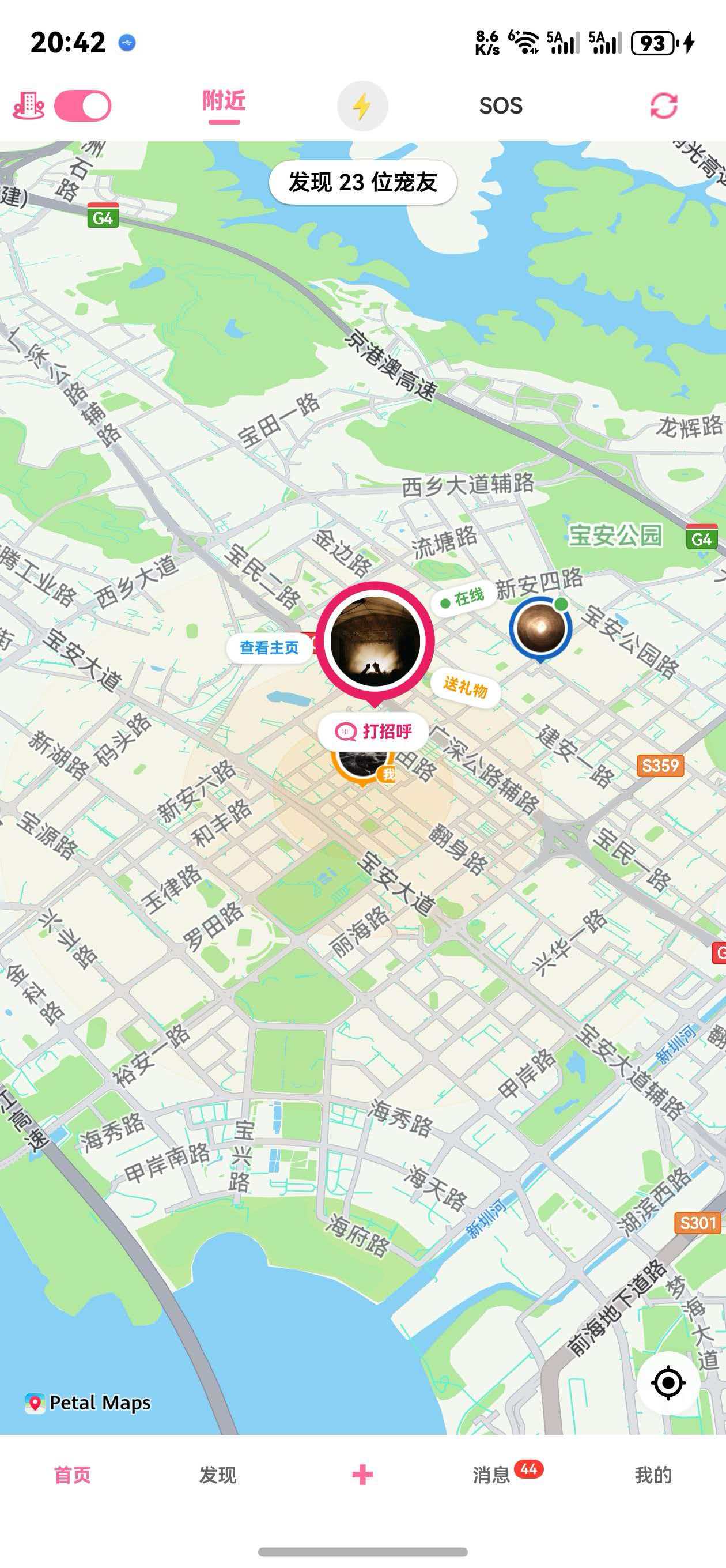
Task: Tap the blue-ringed pet avatar near 新安四路
Action: pyautogui.click(x=539, y=628)
